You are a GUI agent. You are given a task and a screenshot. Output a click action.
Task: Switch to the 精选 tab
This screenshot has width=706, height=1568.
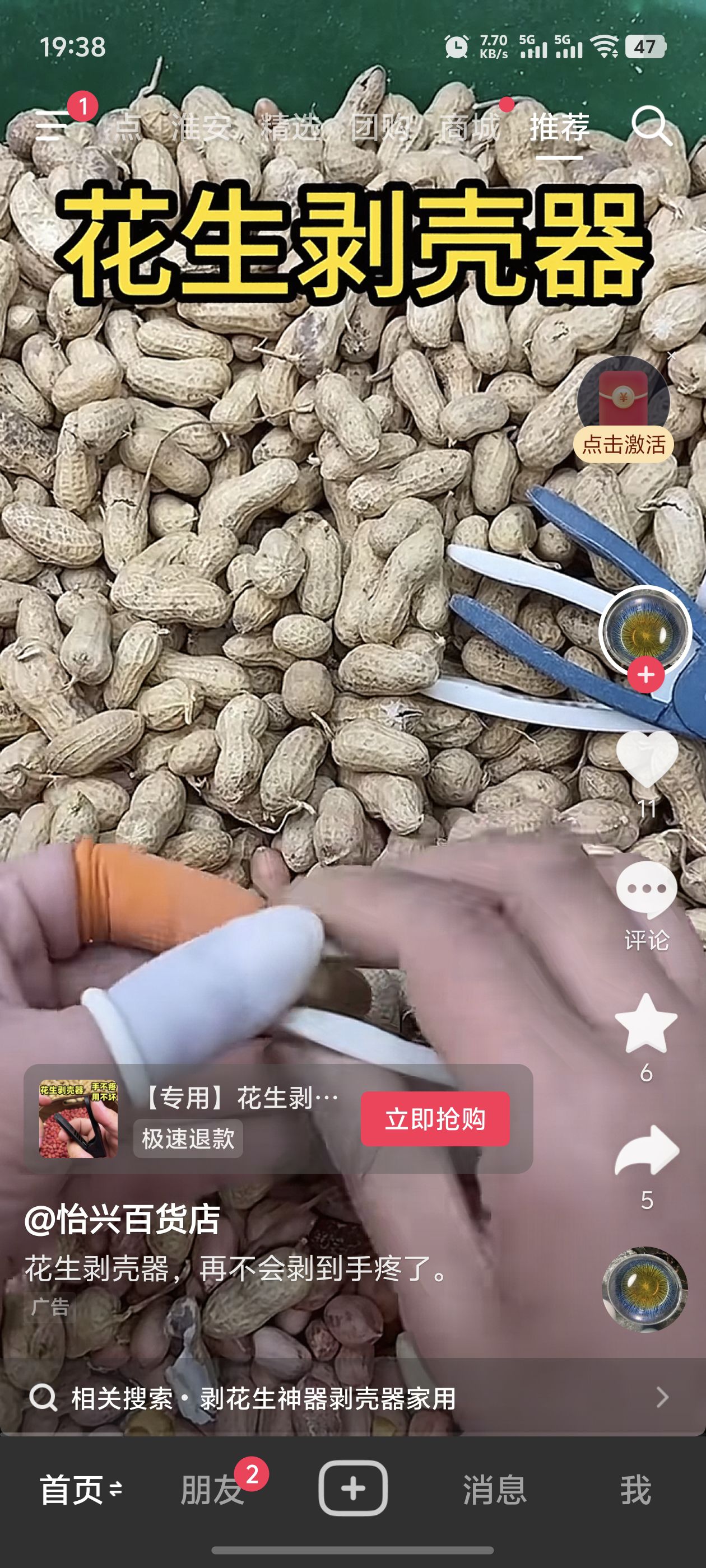click(x=291, y=128)
